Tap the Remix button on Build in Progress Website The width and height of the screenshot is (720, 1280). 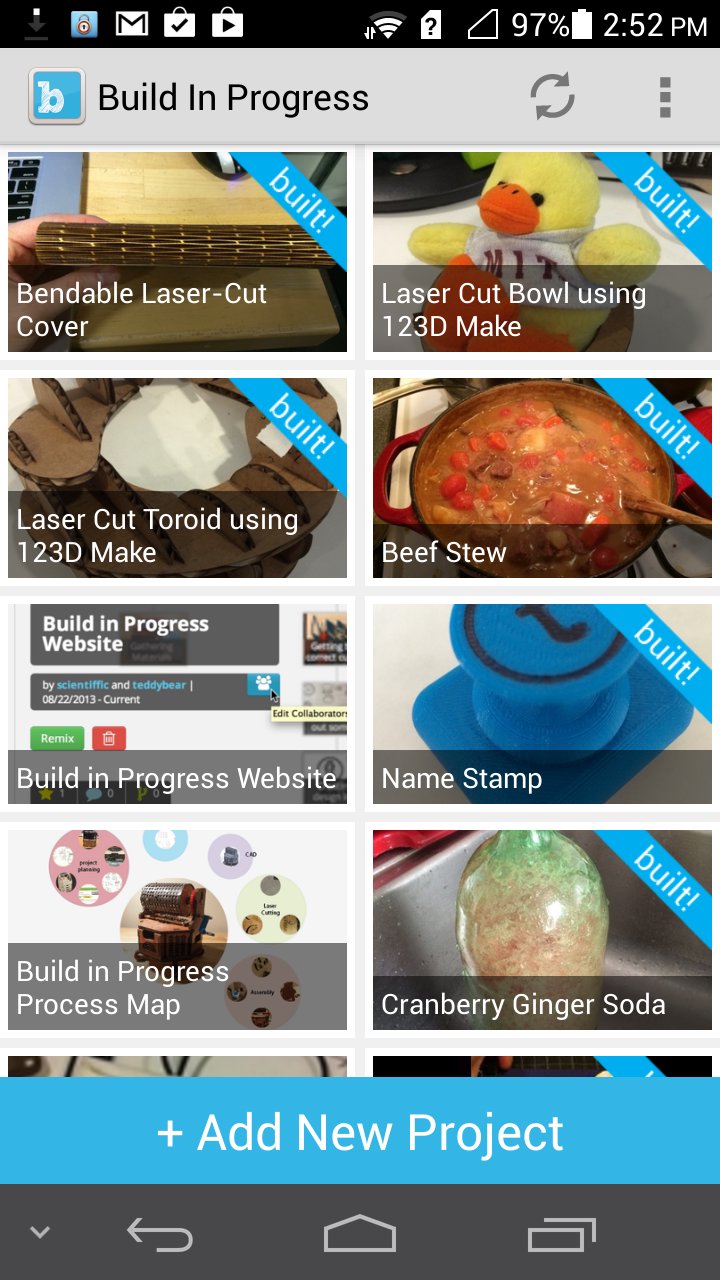point(55,738)
